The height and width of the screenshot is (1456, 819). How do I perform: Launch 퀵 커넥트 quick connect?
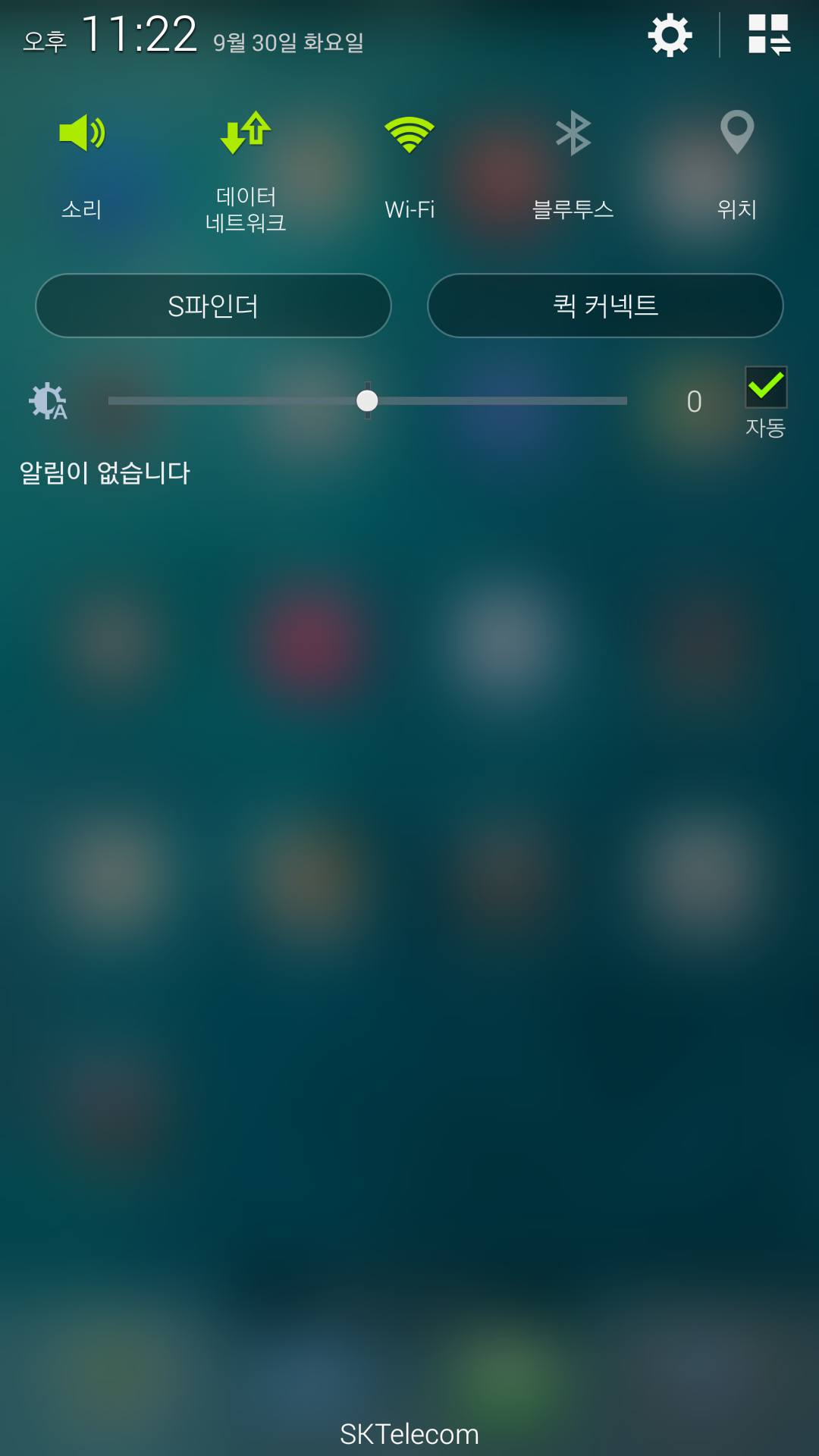[x=605, y=306]
